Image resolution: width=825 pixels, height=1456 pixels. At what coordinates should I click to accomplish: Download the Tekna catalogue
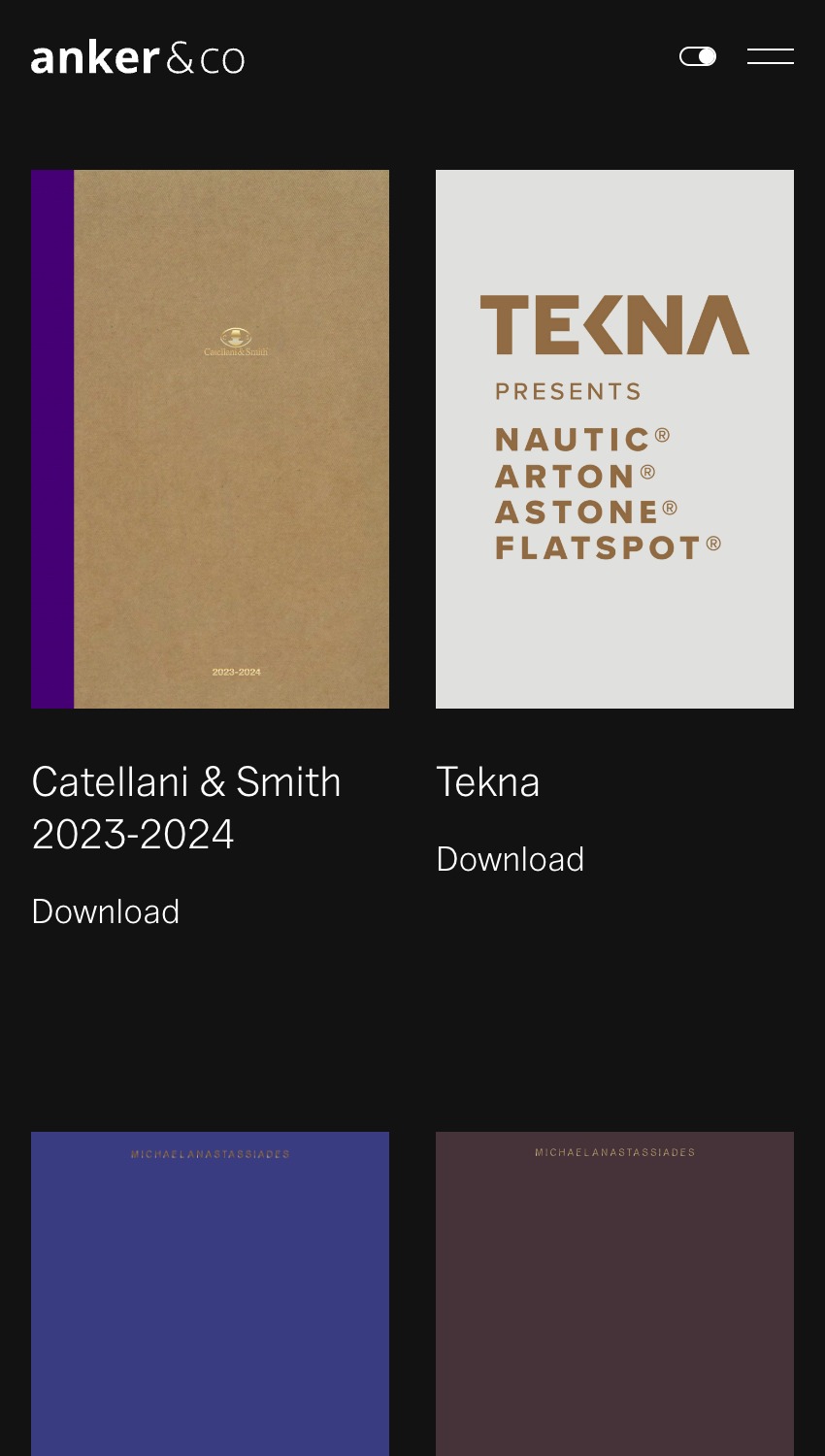coord(510,859)
